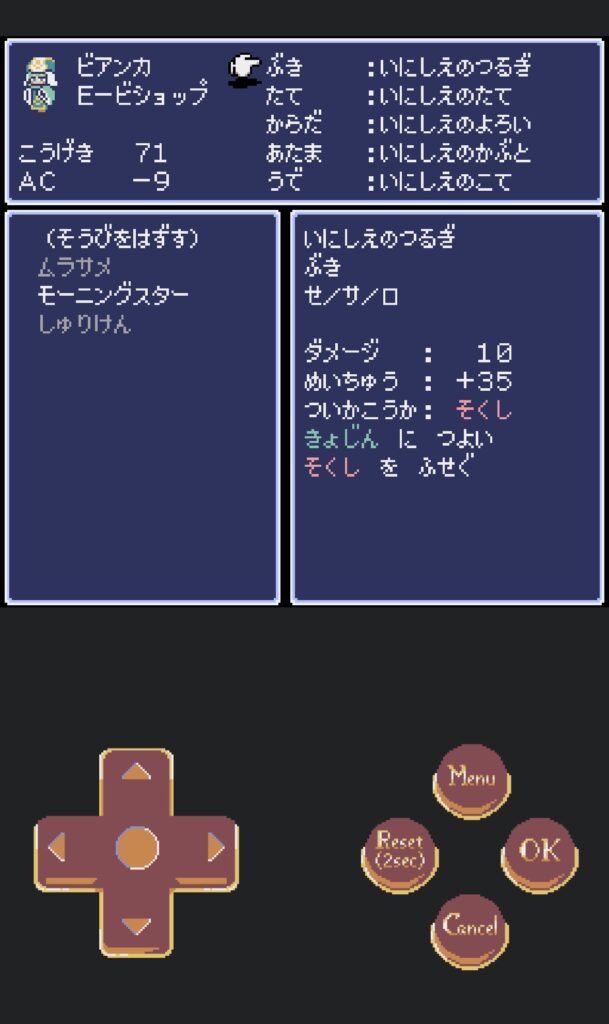Screen dimensions: 609x1024
Task: Tap the D-pad down arrow
Action: coord(137,925)
